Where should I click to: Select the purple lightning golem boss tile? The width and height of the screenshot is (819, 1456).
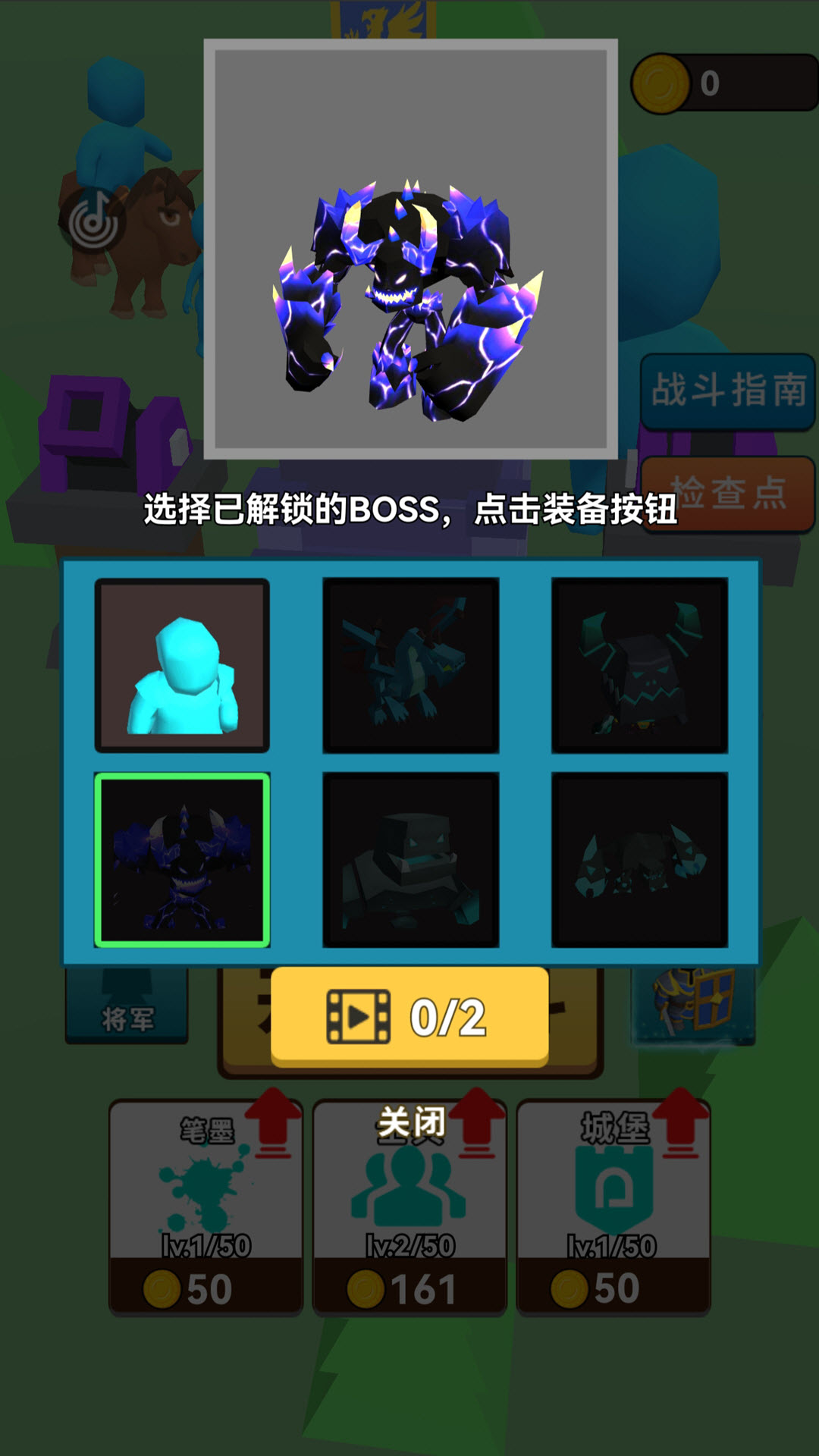[x=182, y=860]
